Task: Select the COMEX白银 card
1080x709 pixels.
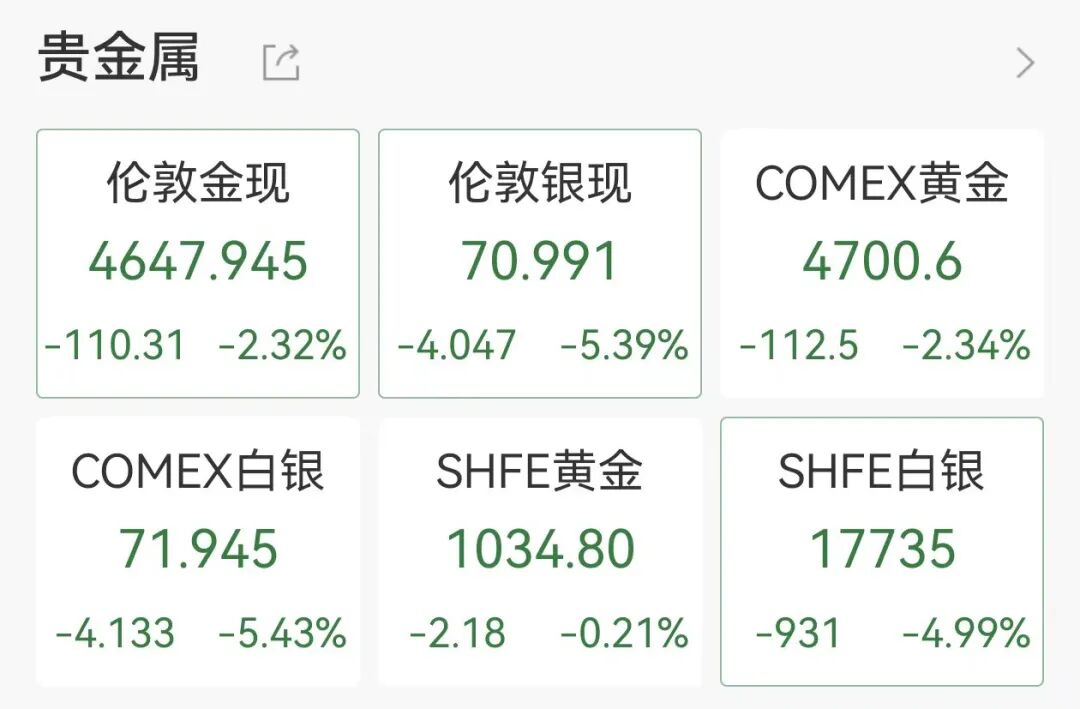Action: coord(198,551)
